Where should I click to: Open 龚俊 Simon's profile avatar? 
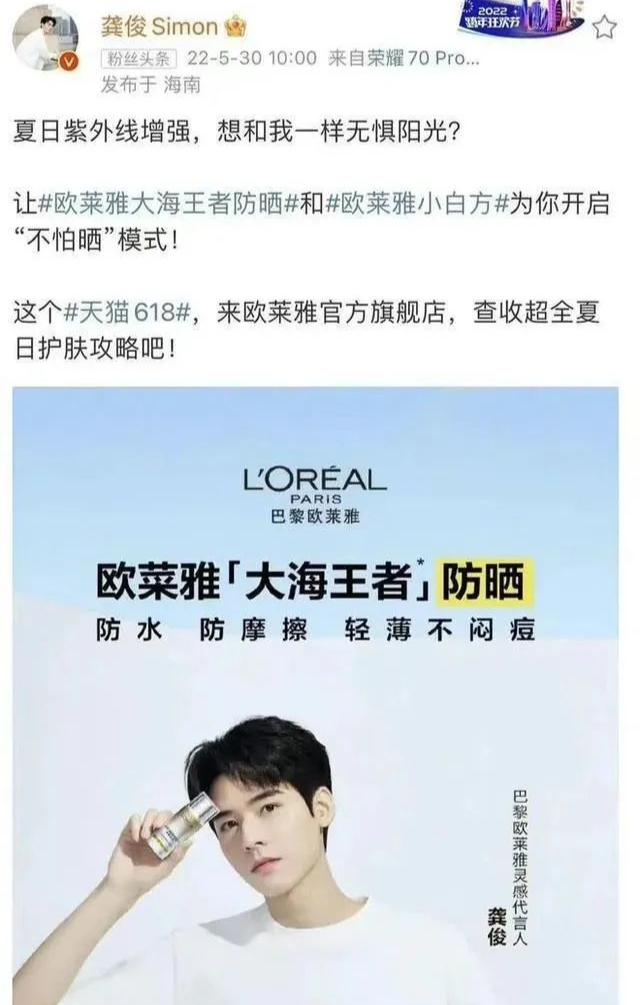[x=44, y=38]
